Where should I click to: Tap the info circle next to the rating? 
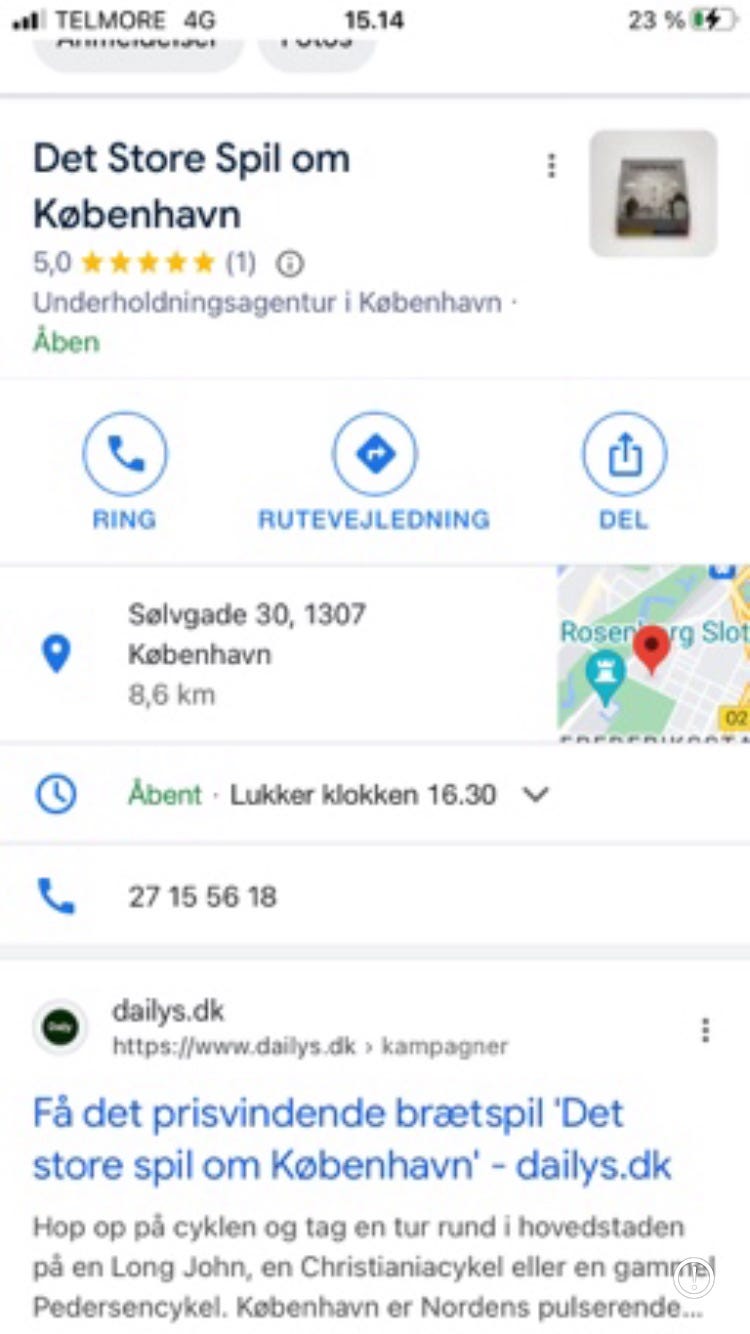tap(289, 263)
